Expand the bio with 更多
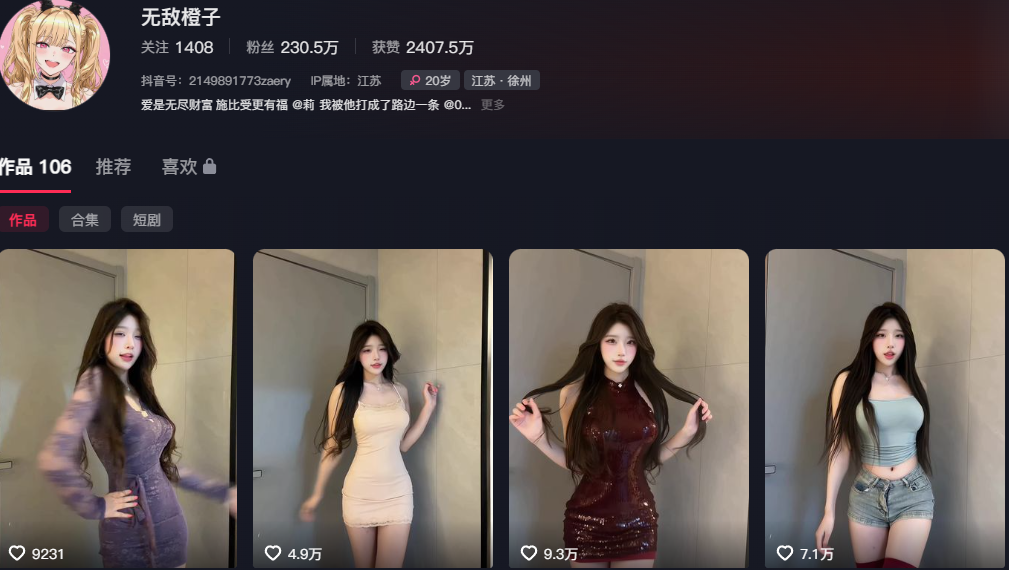The width and height of the screenshot is (1009, 570). pyautogui.click(x=493, y=105)
